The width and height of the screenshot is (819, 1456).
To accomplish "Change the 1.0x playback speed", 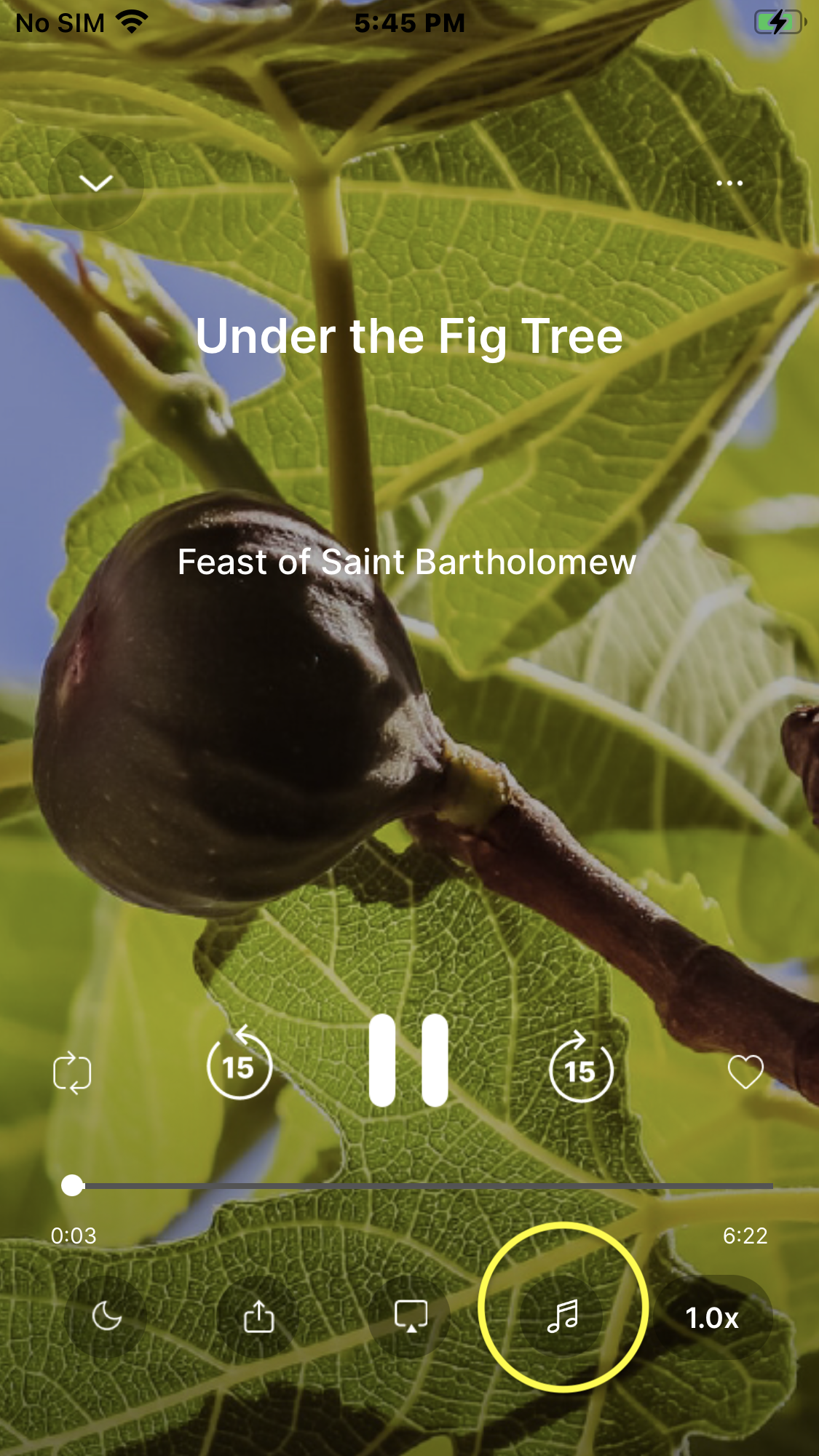I will click(712, 1318).
